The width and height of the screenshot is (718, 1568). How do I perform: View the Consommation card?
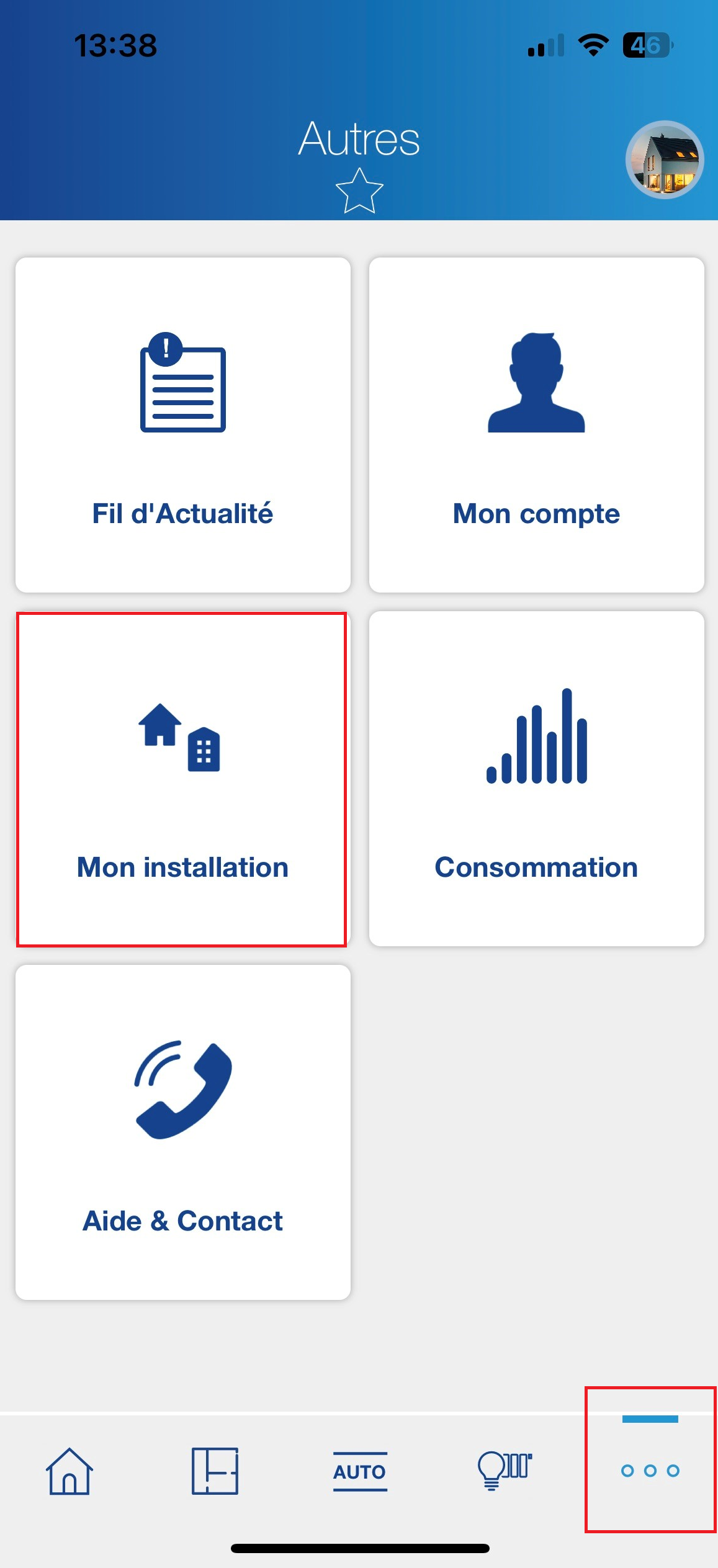[537, 779]
